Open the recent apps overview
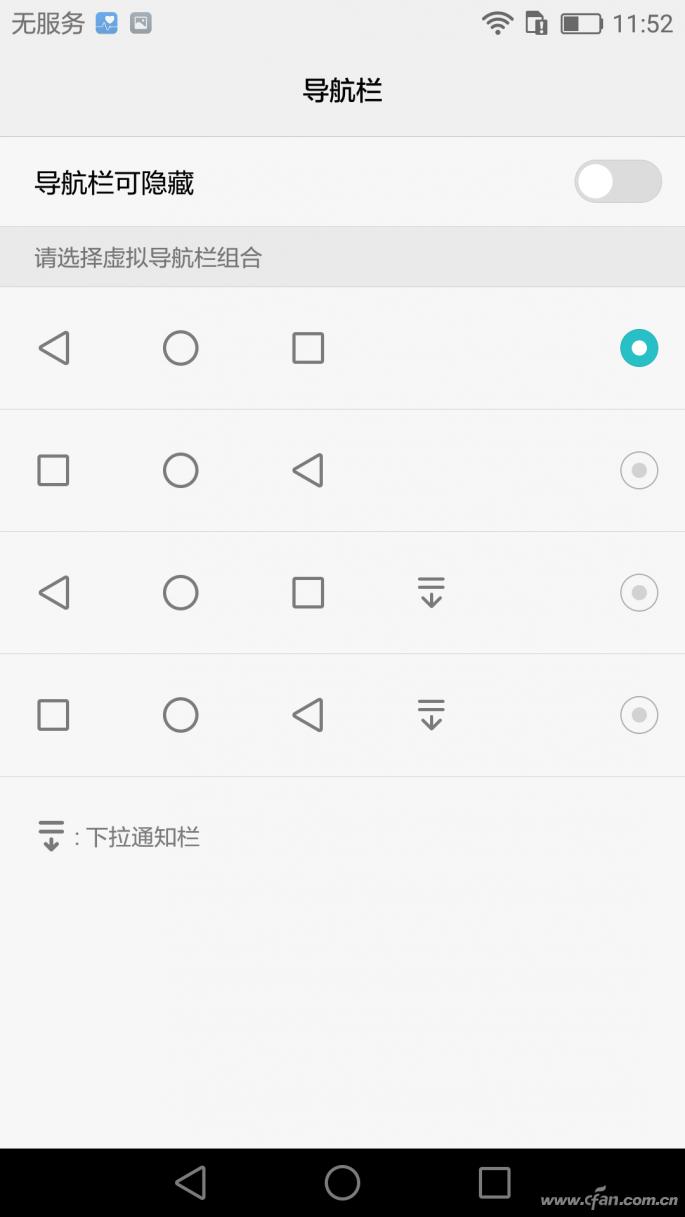The width and height of the screenshot is (685, 1217). [494, 1182]
